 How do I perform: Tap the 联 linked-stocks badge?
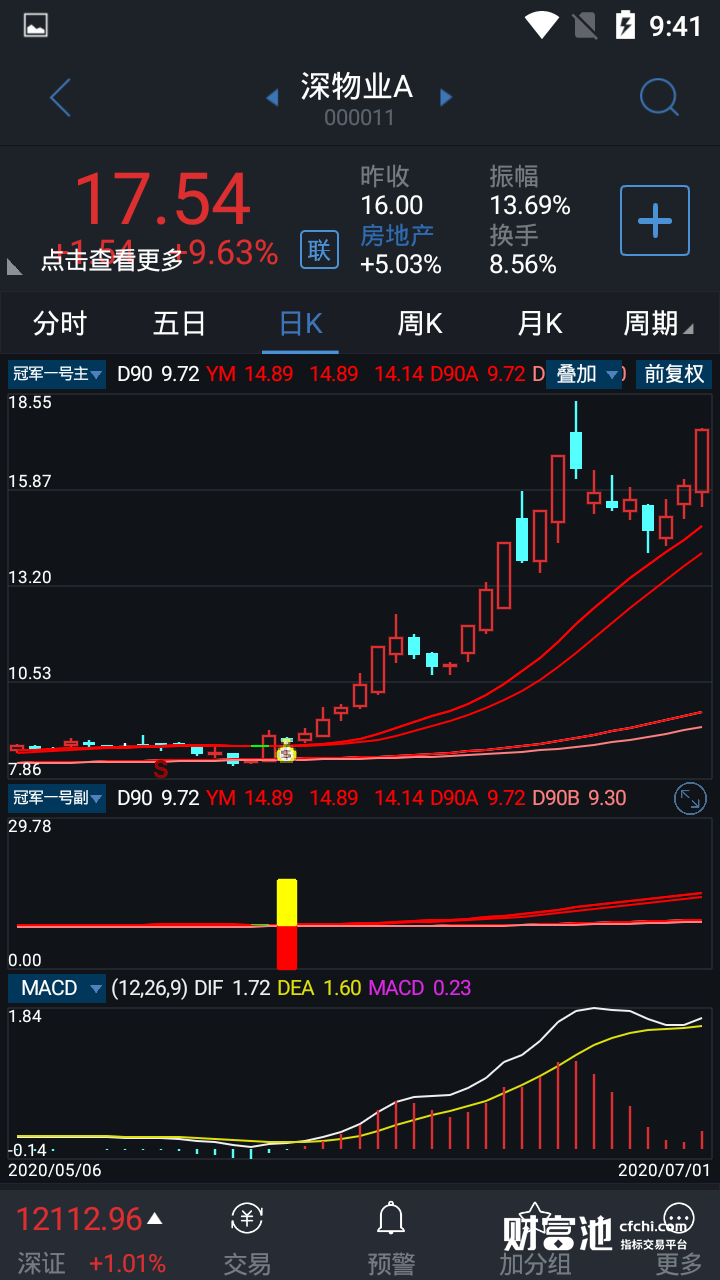click(319, 249)
